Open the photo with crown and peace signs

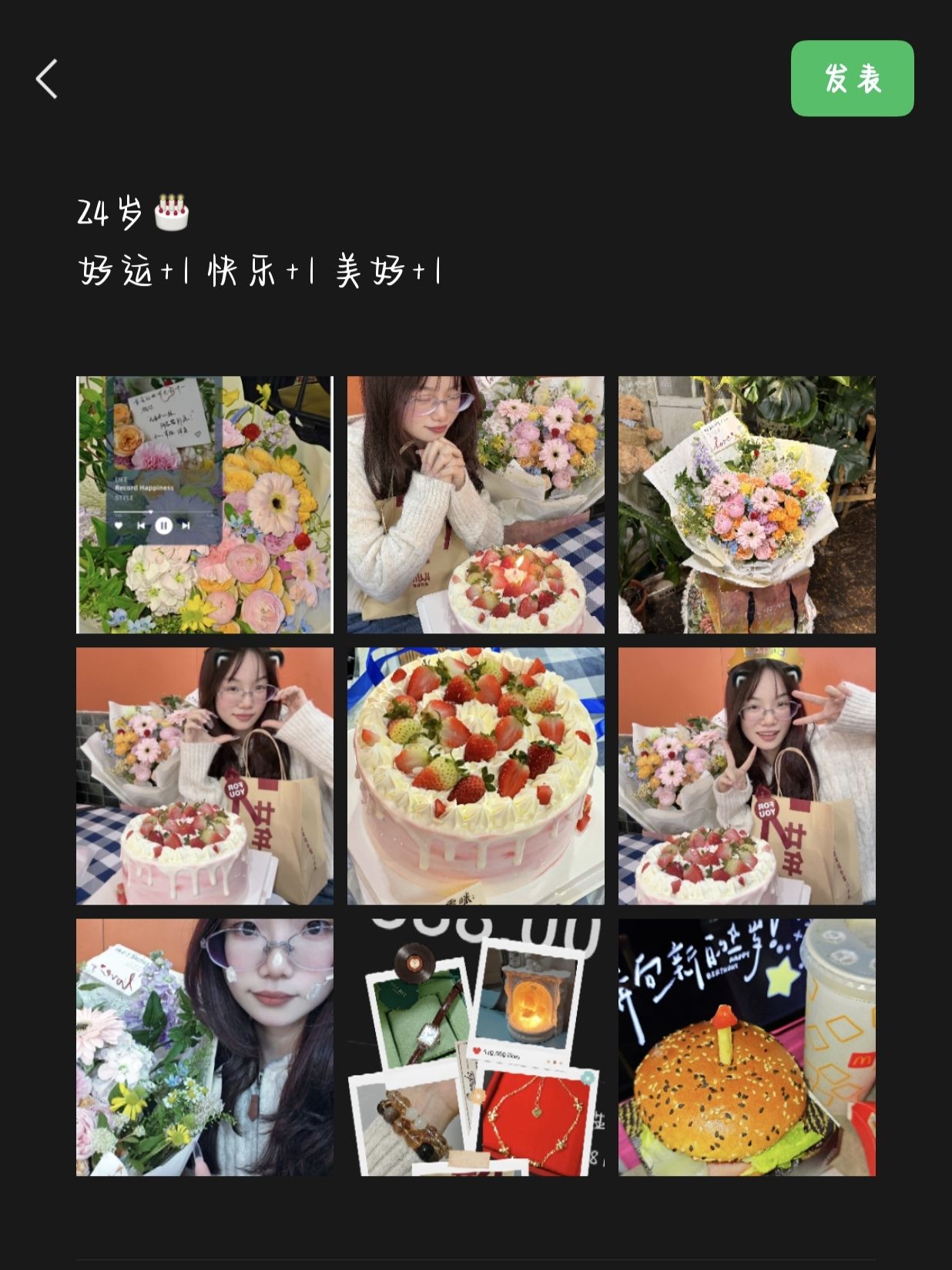coord(747,776)
